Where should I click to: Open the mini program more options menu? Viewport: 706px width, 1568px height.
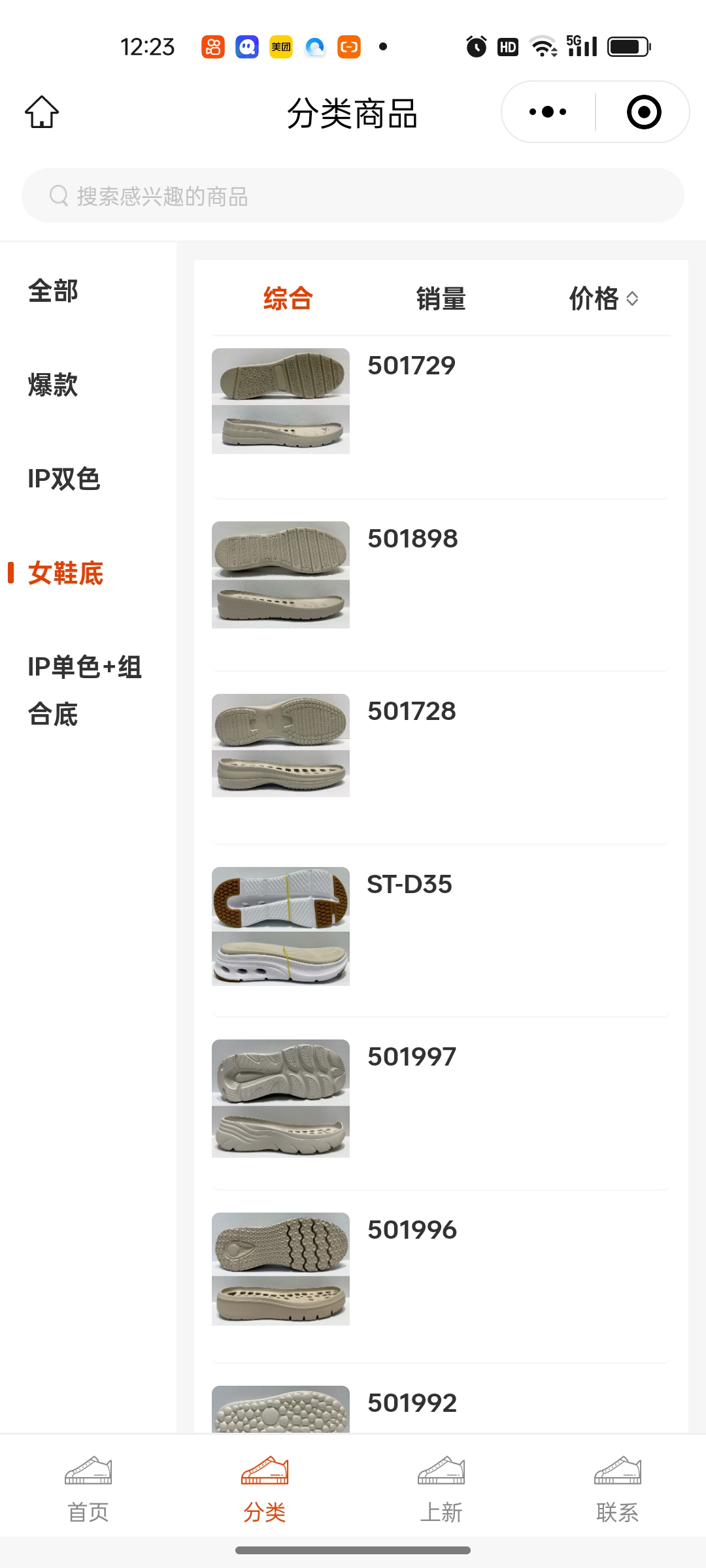pos(548,112)
